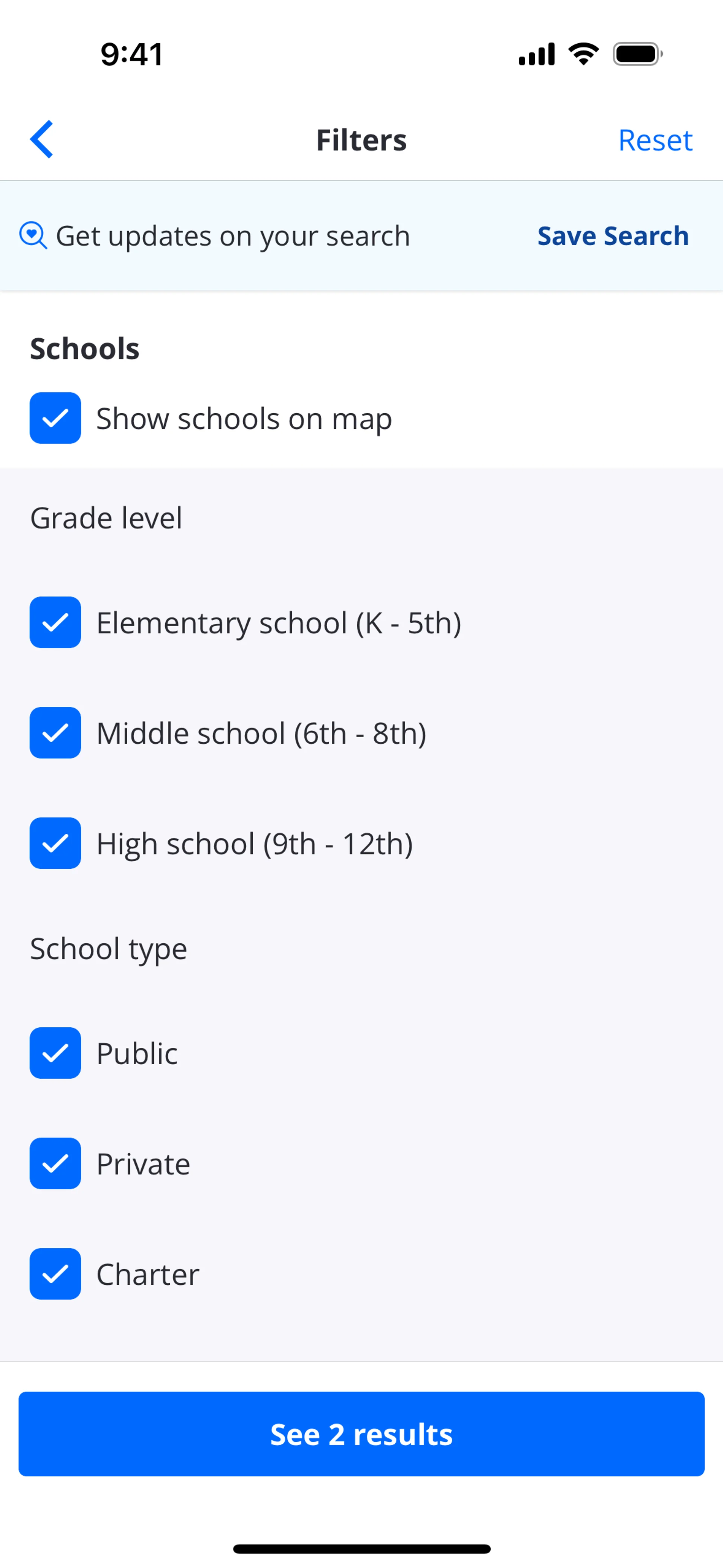Viewport: 723px width, 1568px height.
Task: Deselect Elementary school (K - 5th)
Action: 55,622
